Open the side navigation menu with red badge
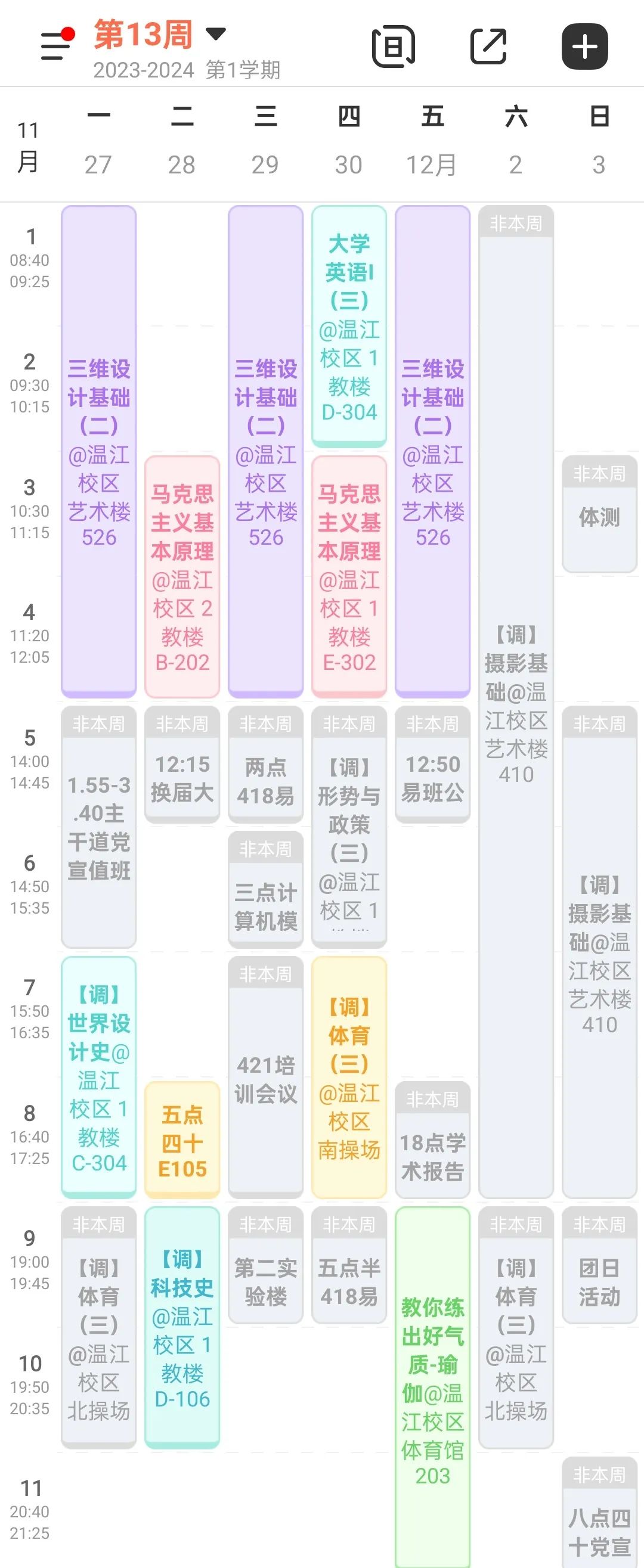Viewport: 644px width, 1568px height. (54, 48)
